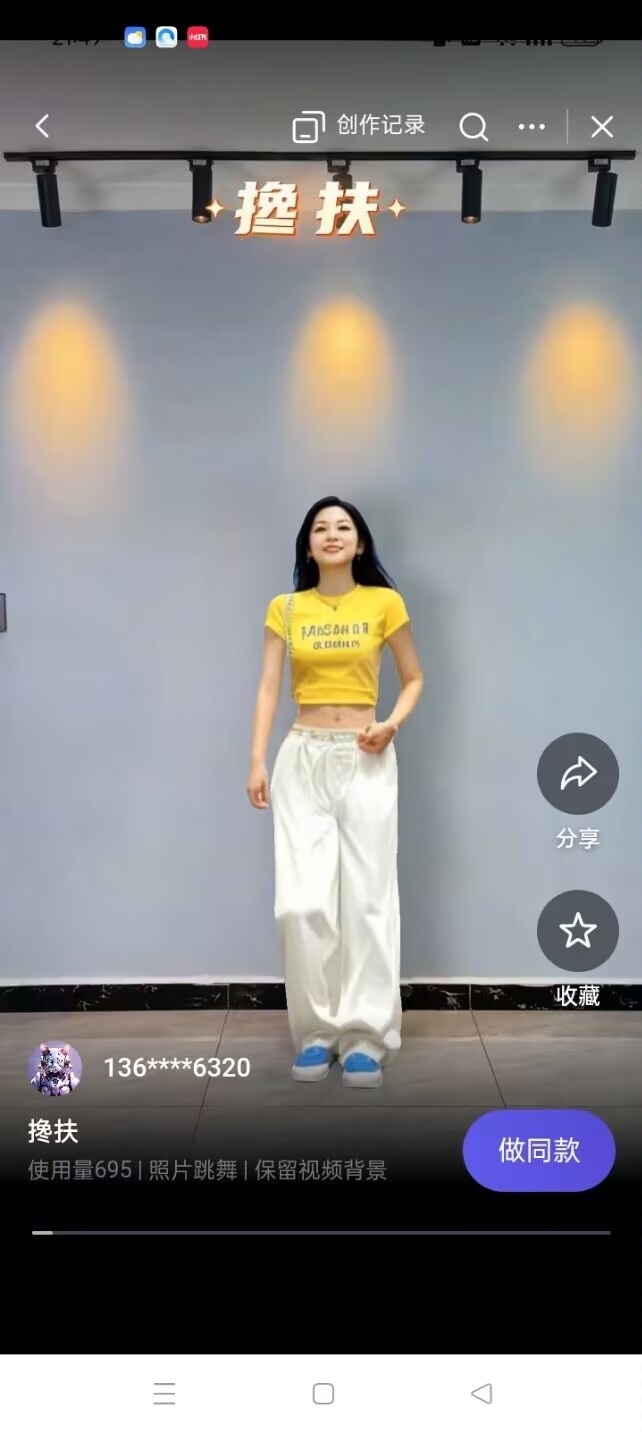Open the search magnifier icon
The width and height of the screenshot is (642, 1432).
coord(473,127)
